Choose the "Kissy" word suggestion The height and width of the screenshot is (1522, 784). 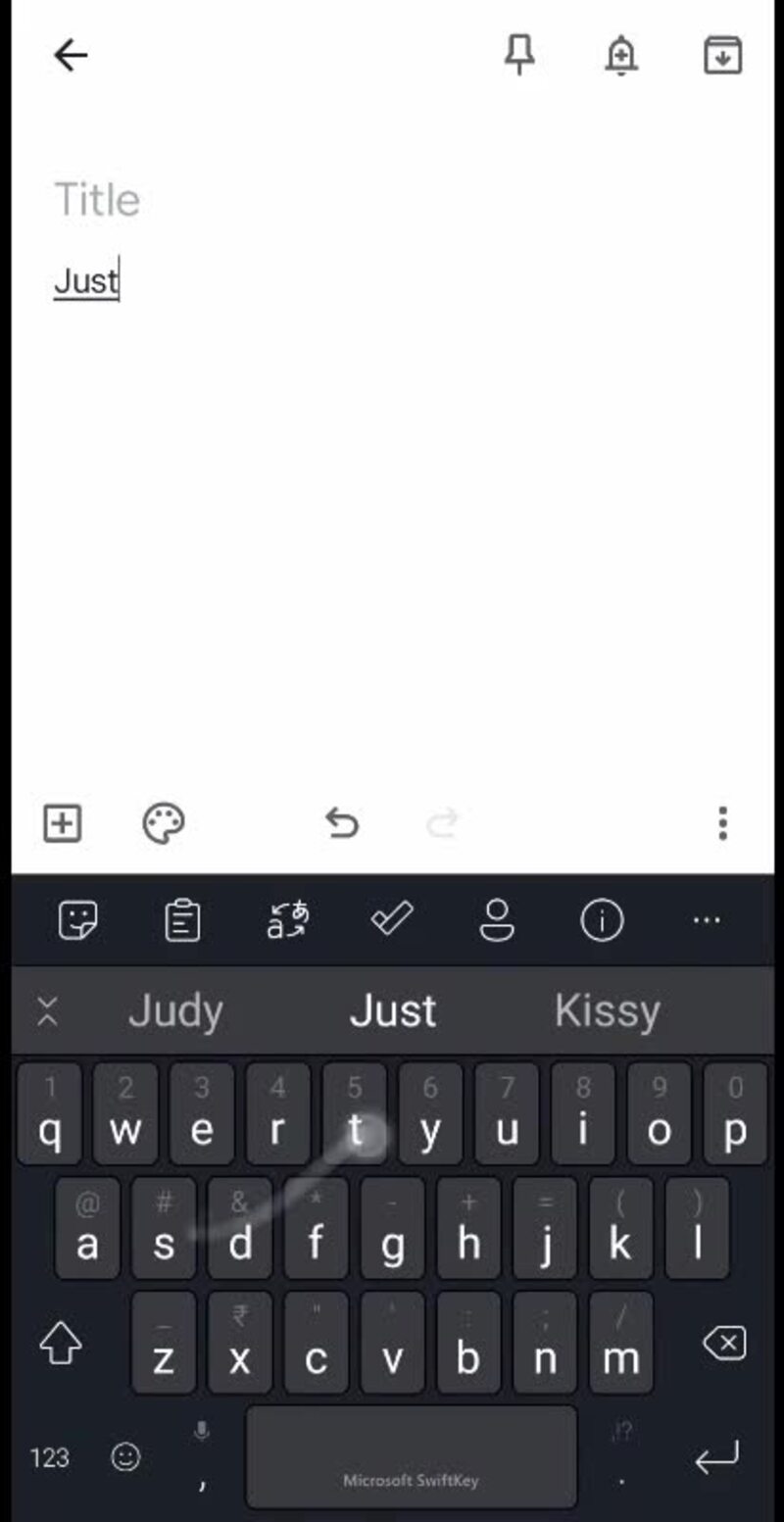coord(608,1010)
